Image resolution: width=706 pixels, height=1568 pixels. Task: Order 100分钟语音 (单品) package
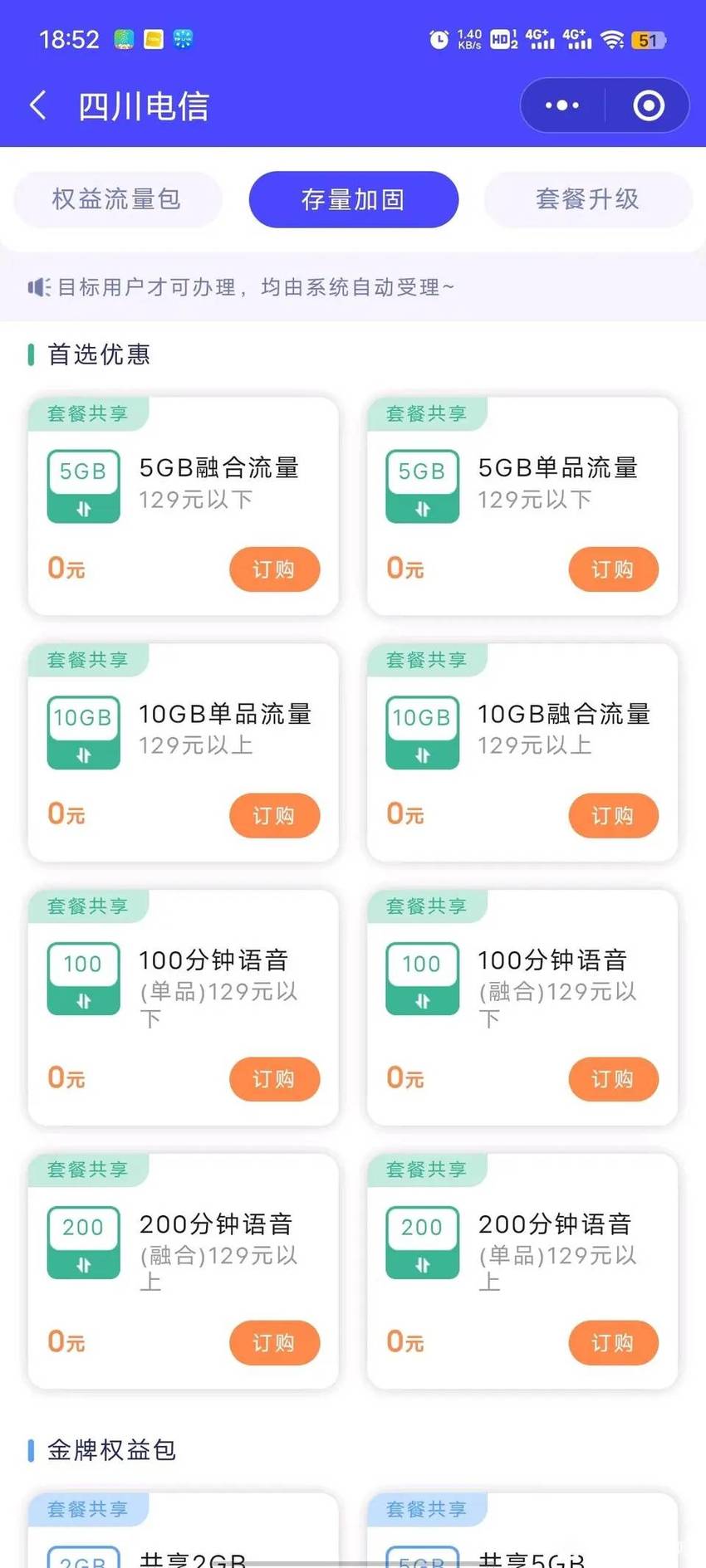(274, 1079)
